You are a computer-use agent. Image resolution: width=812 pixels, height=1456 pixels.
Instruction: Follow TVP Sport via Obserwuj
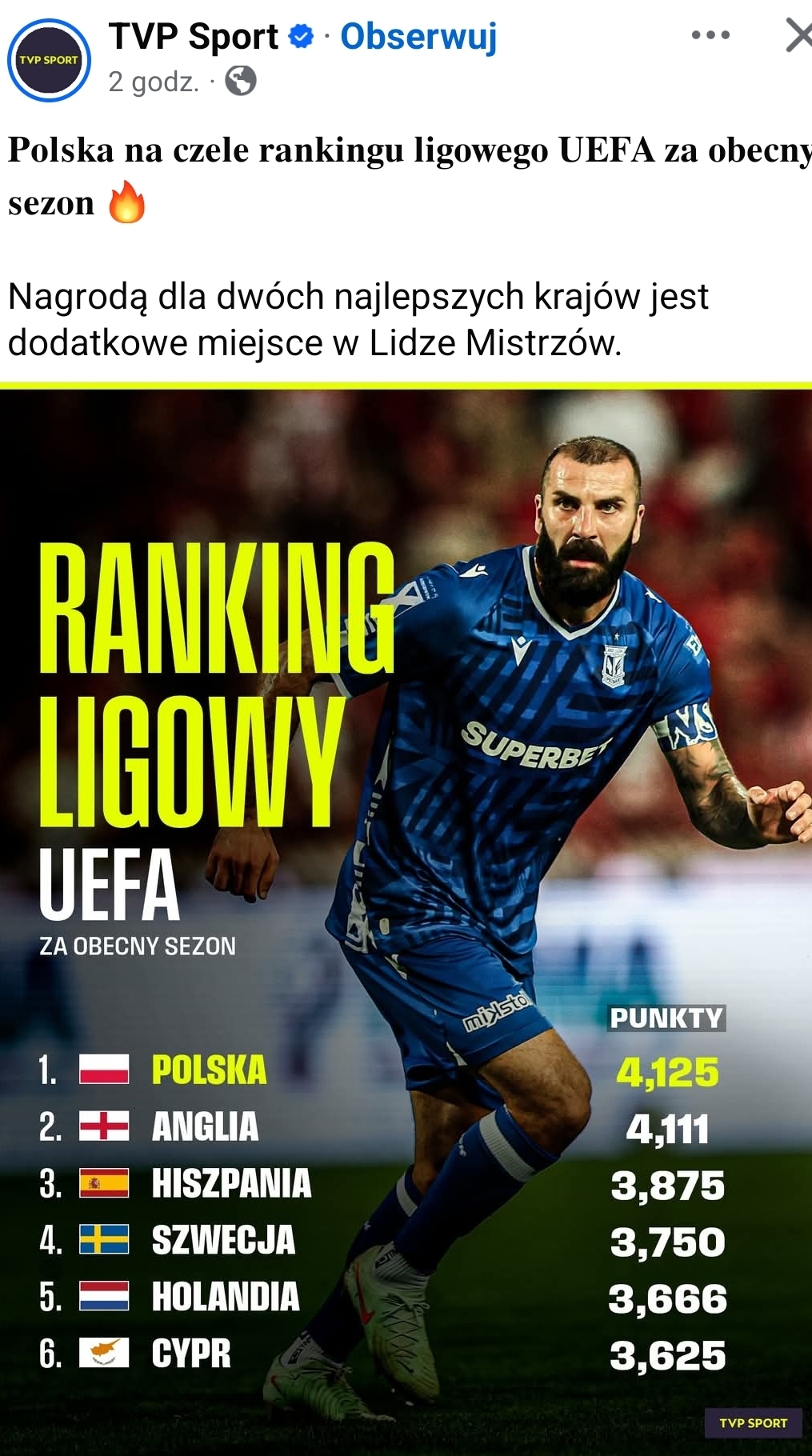(x=418, y=37)
